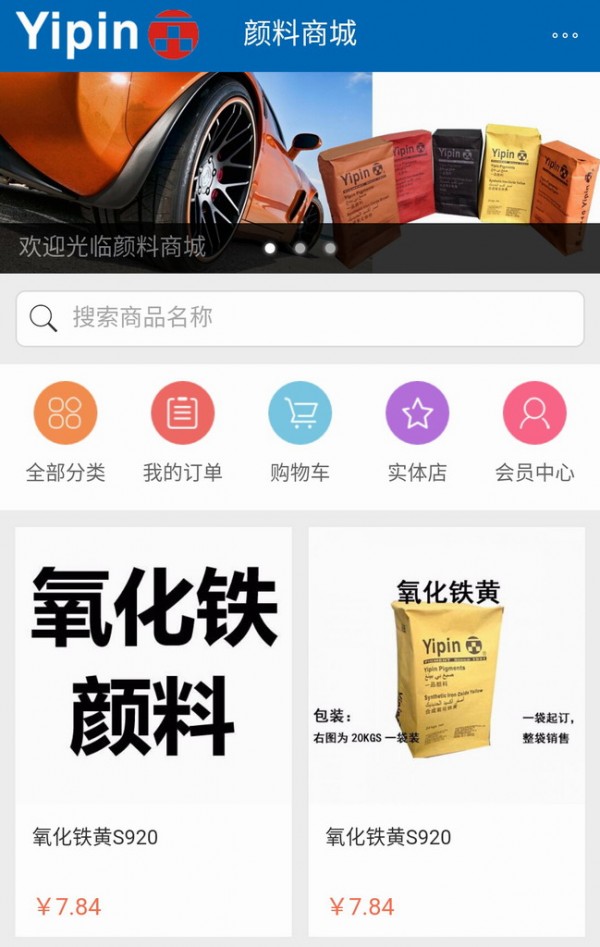This screenshot has width=600, height=947.
Task: Open the three-dot overflow menu
Action: coord(565,35)
